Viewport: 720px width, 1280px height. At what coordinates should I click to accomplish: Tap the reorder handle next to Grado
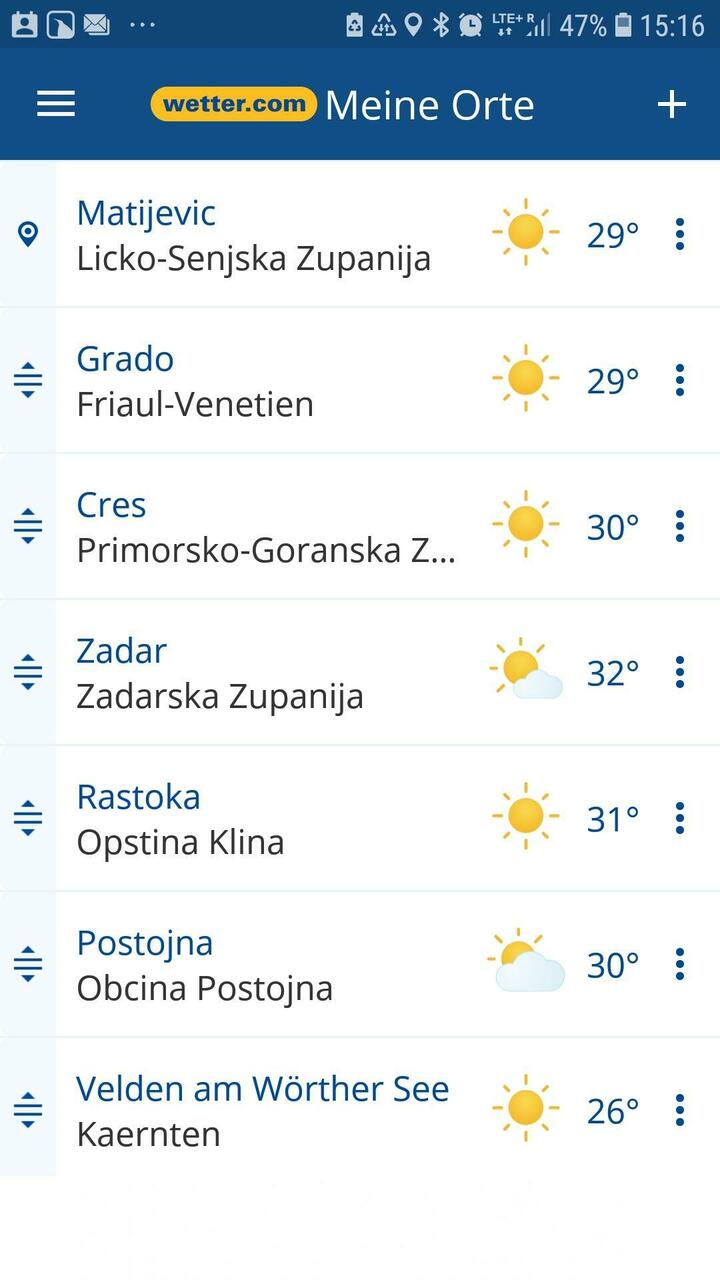point(28,380)
